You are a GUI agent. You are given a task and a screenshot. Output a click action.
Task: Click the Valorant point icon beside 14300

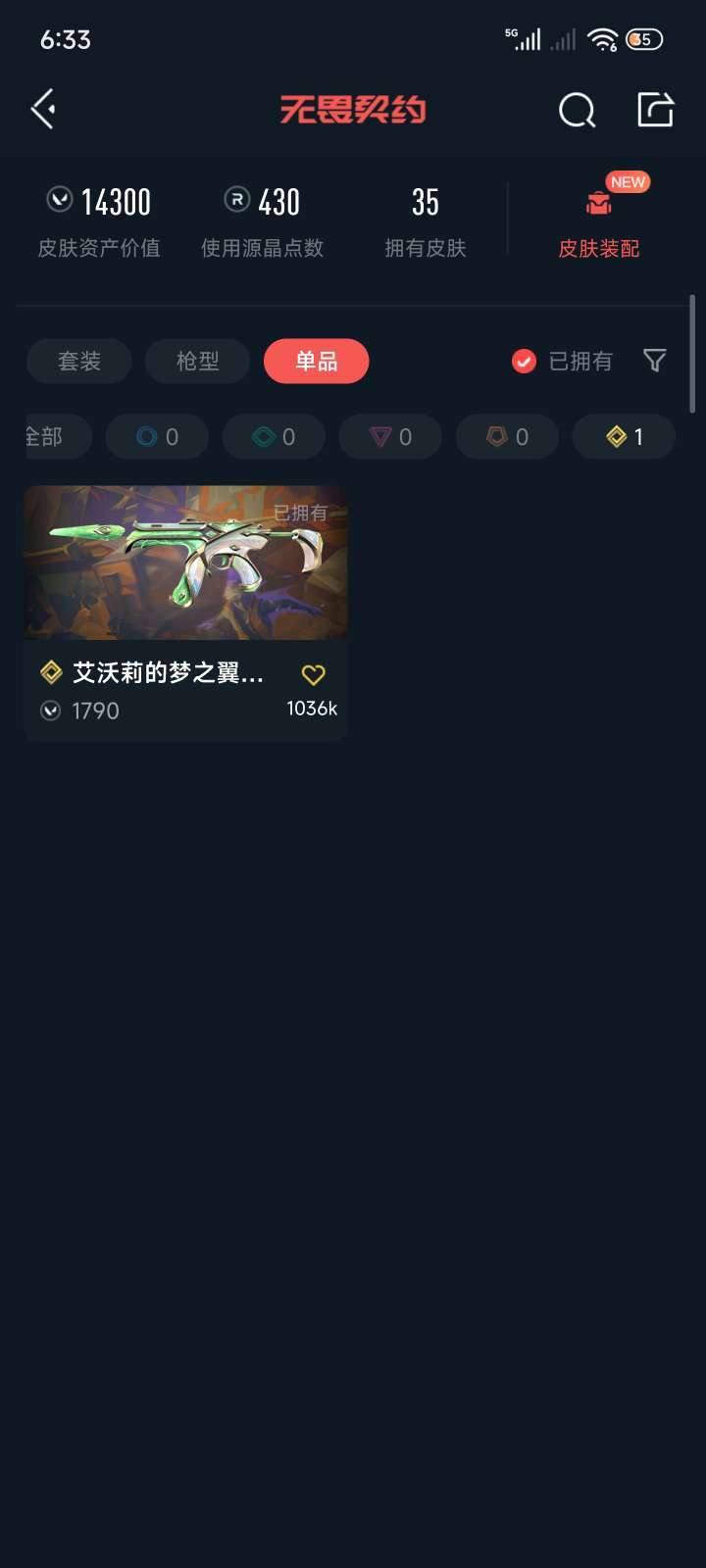(60, 201)
